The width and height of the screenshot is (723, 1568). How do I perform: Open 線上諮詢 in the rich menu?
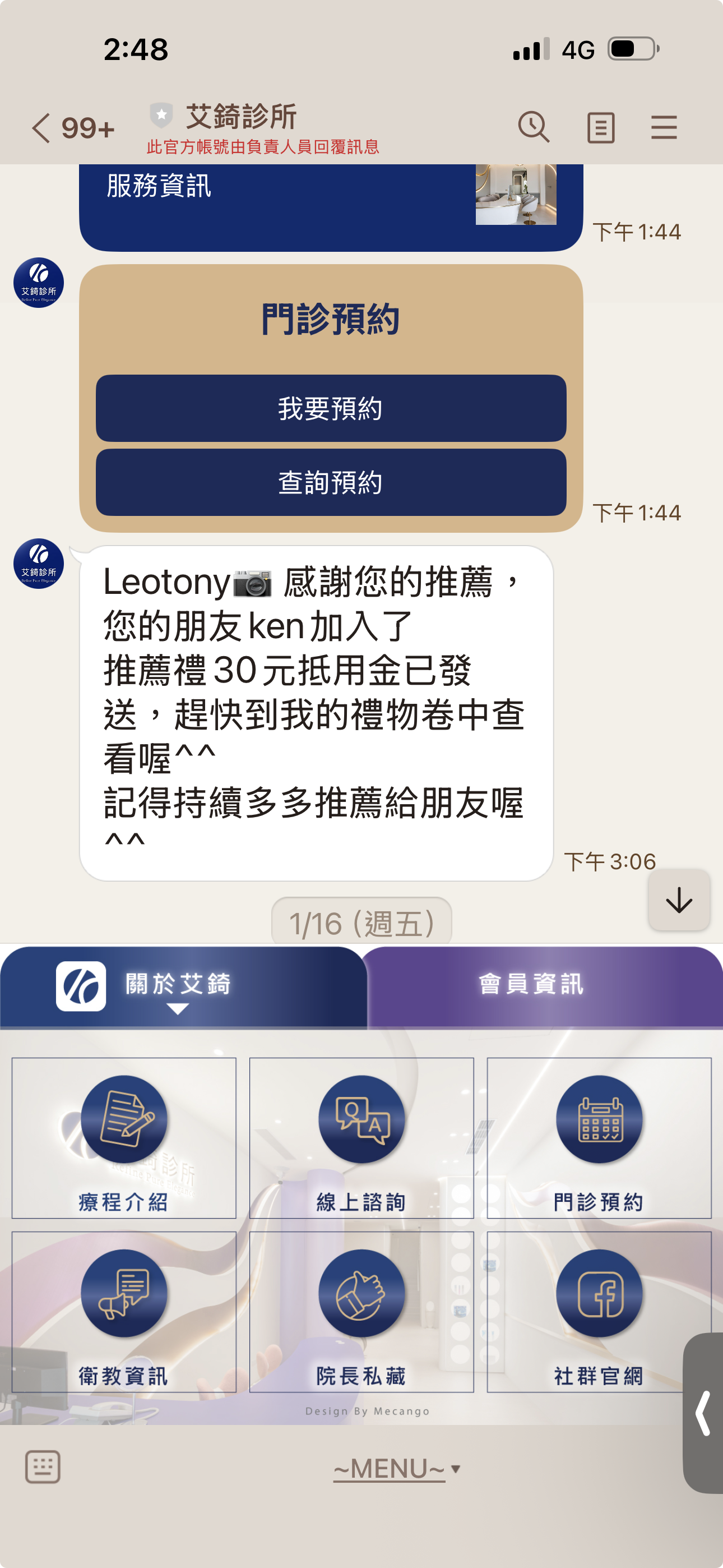pos(361,1138)
